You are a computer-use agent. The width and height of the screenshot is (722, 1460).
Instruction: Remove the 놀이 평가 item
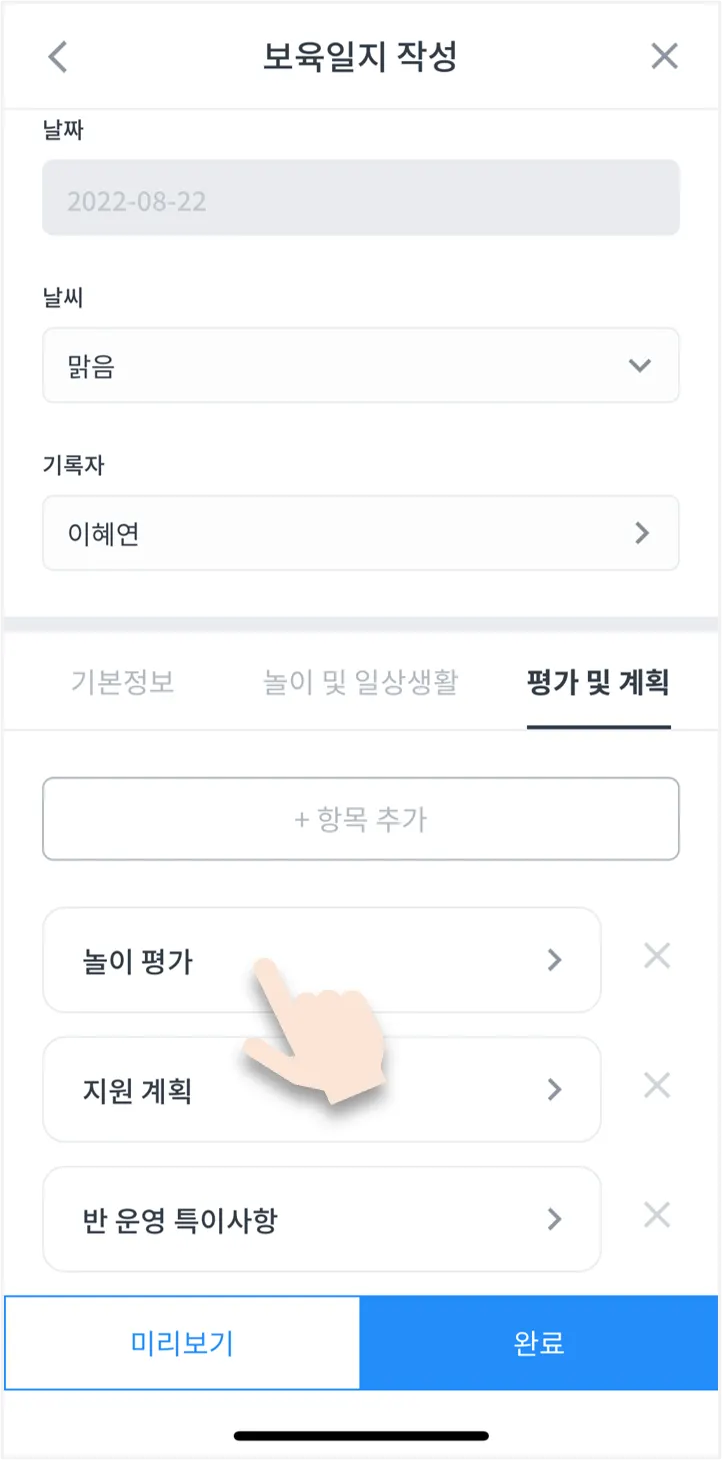point(656,957)
